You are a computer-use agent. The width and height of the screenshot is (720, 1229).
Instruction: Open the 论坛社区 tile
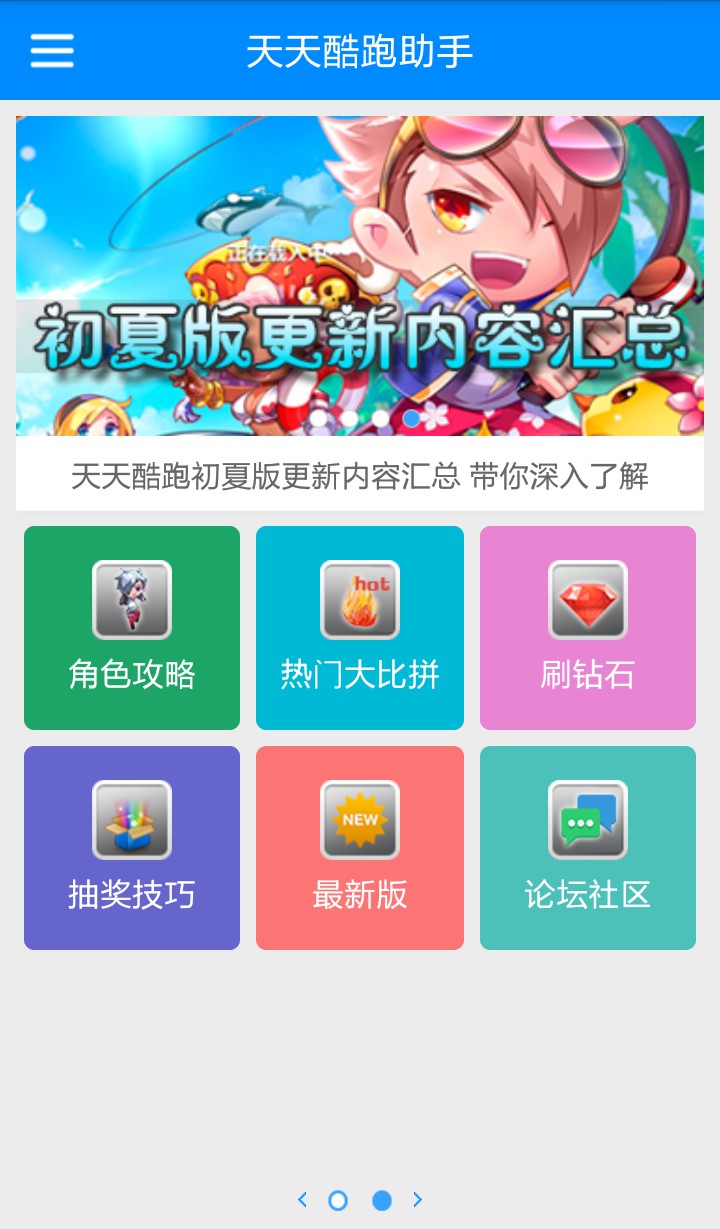pyautogui.click(x=588, y=848)
